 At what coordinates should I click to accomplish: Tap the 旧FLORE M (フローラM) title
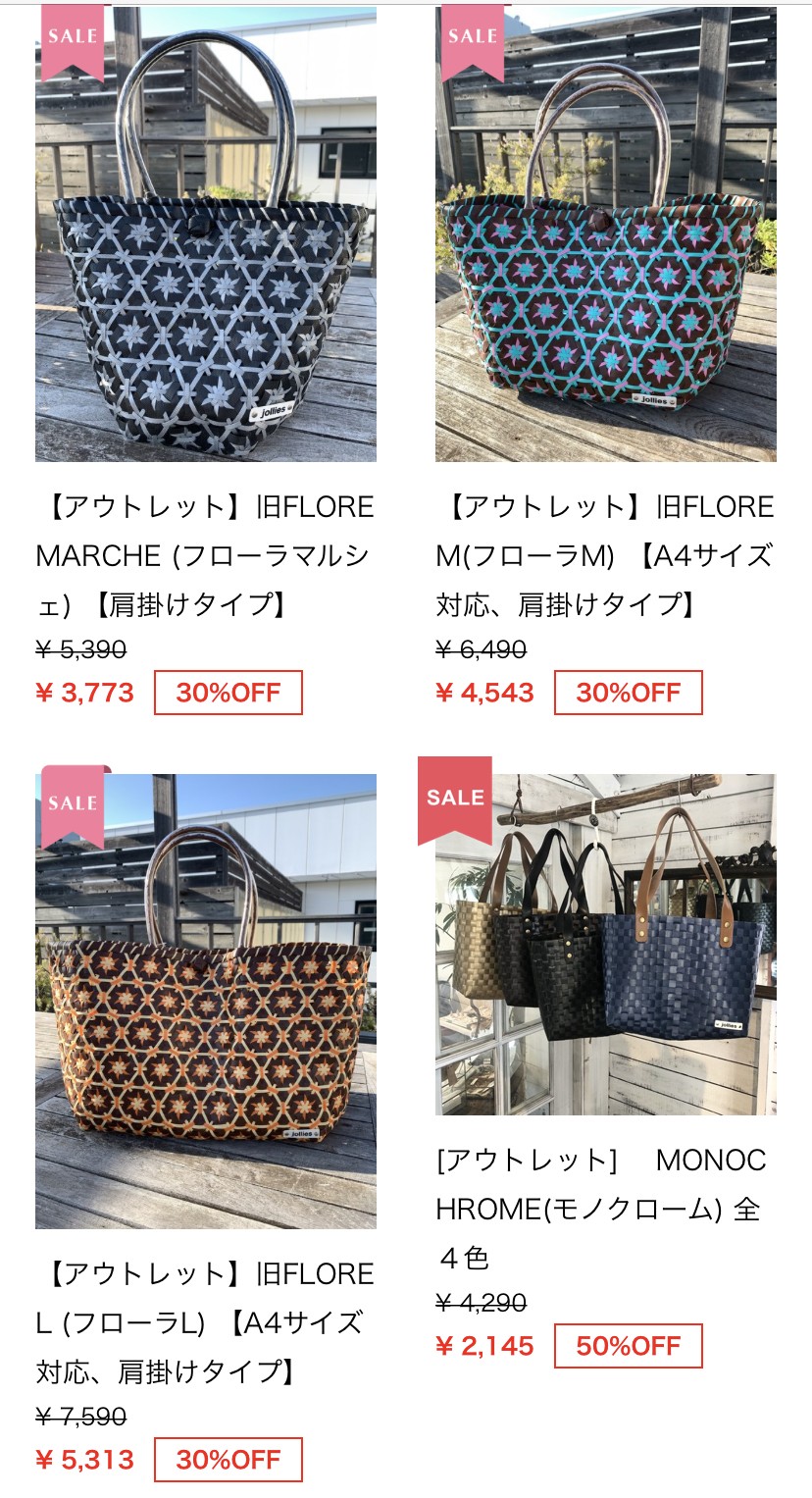tap(605, 555)
